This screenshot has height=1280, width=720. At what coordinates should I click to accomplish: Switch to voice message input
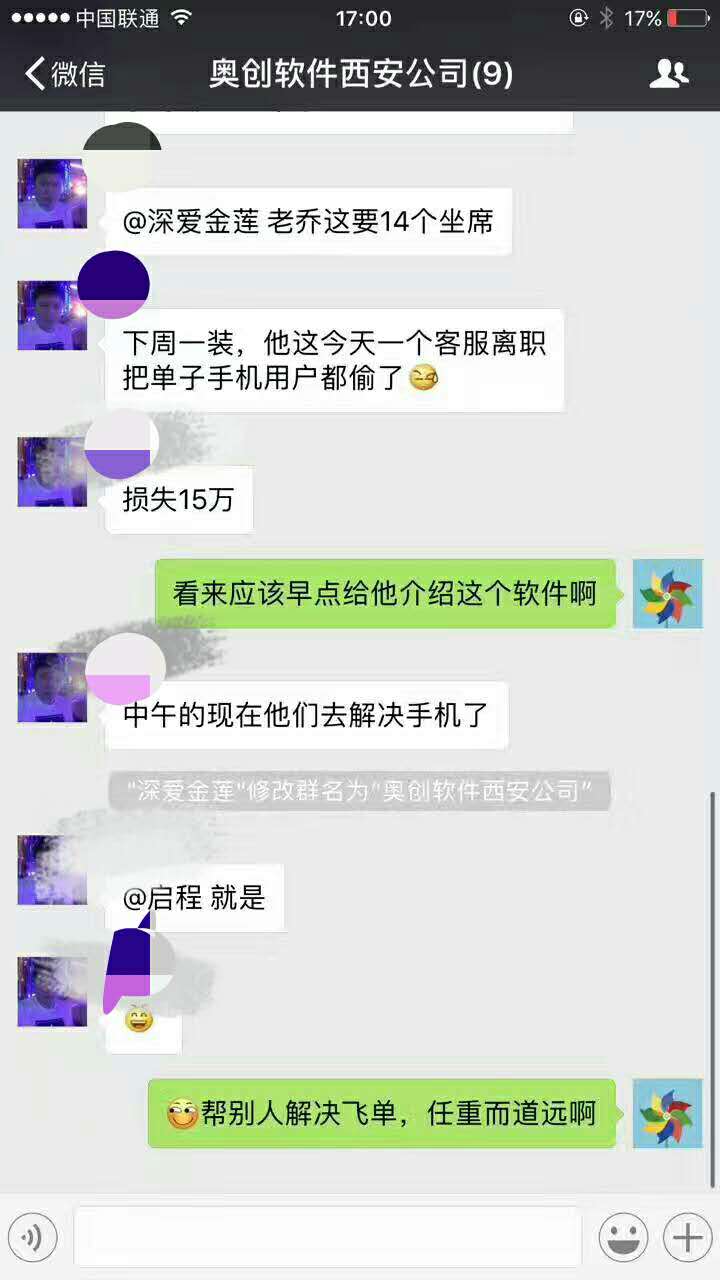[x=32, y=1238]
